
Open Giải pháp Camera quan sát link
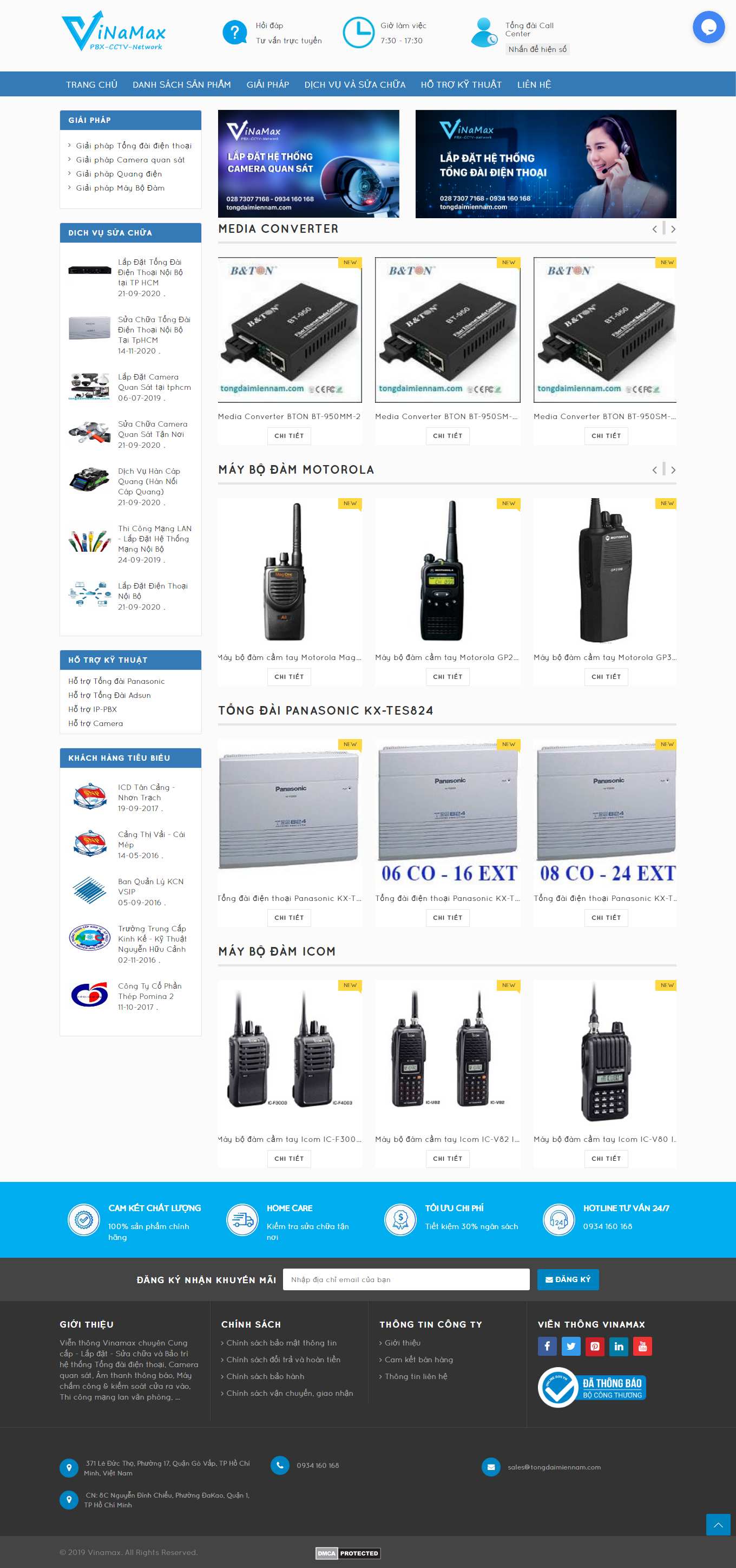coord(130,160)
